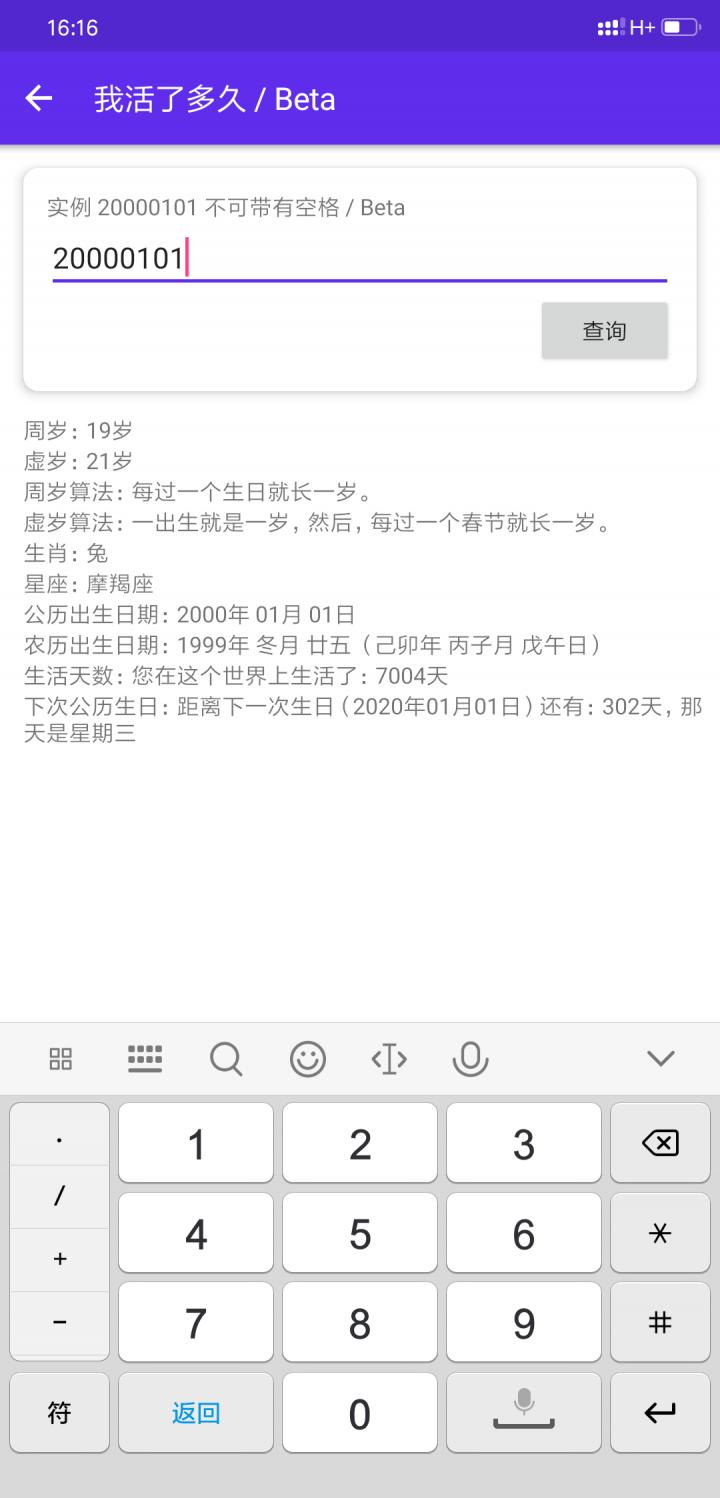The height and width of the screenshot is (1498, 720).
Task: Hide the keyboard with the down chevron
Action: click(660, 1058)
